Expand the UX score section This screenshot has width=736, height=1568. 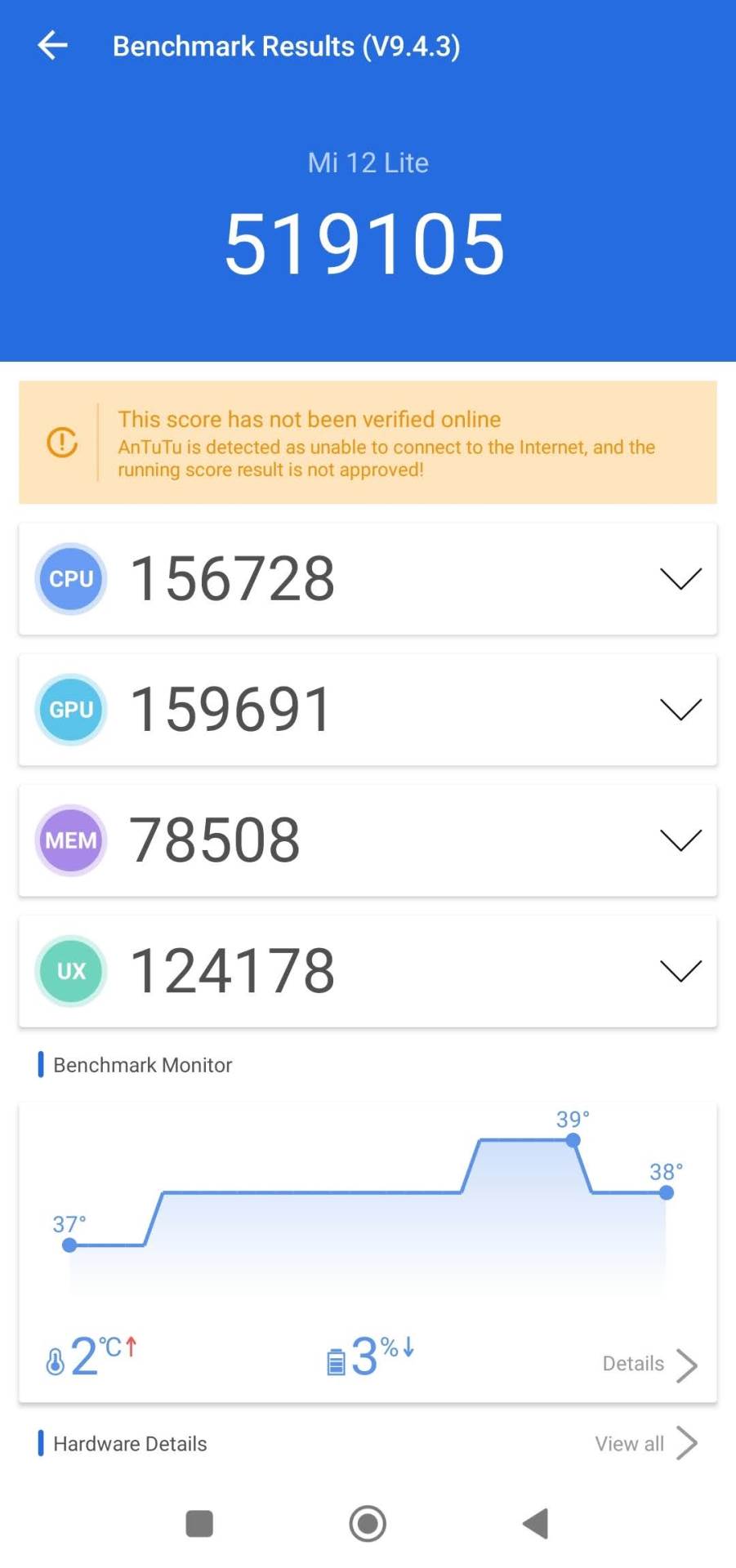coord(680,970)
